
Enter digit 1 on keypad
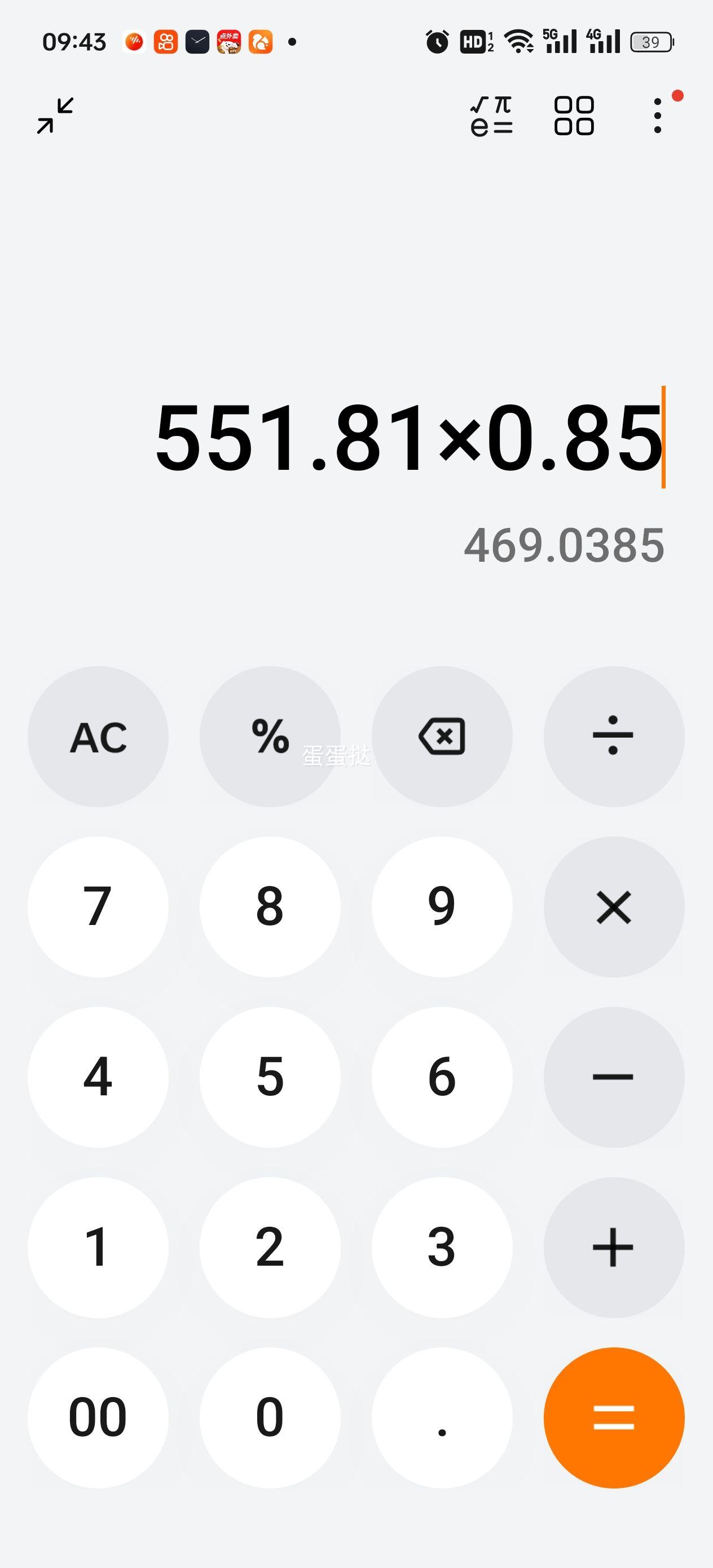click(x=98, y=1248)
